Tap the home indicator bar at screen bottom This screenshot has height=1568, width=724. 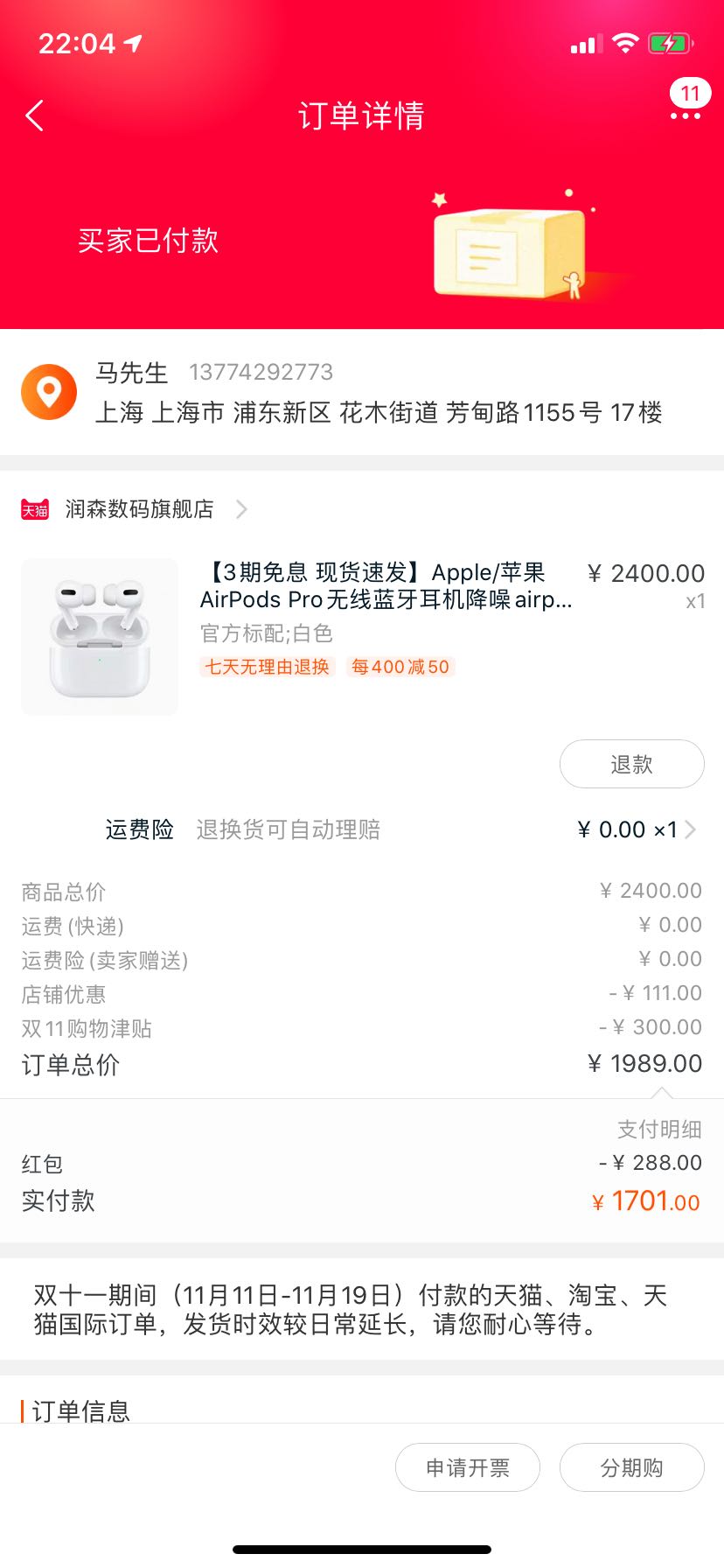[362, 1549]
